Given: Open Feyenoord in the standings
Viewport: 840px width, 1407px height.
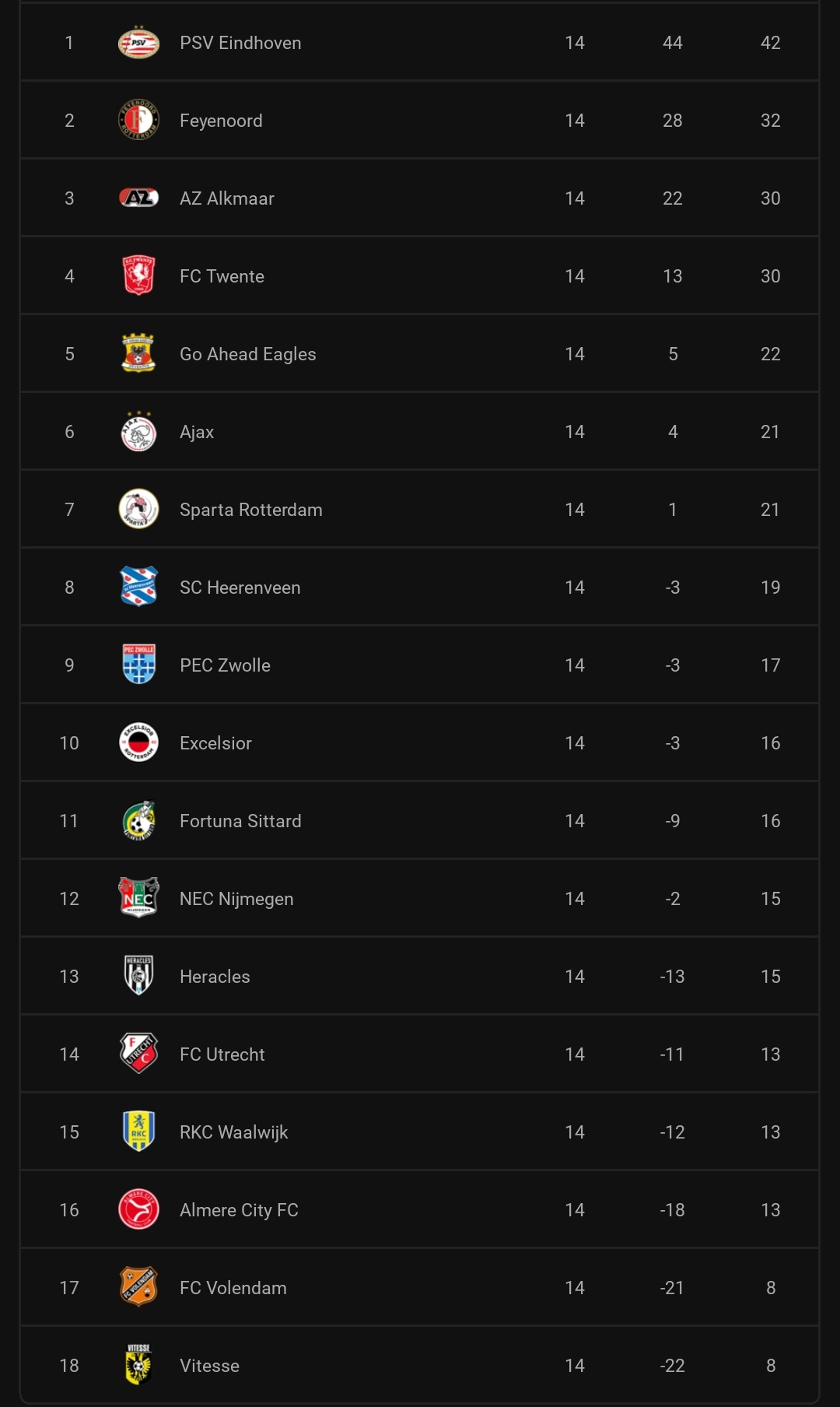Looking at the screenshot, I should (x=419, y=121).
